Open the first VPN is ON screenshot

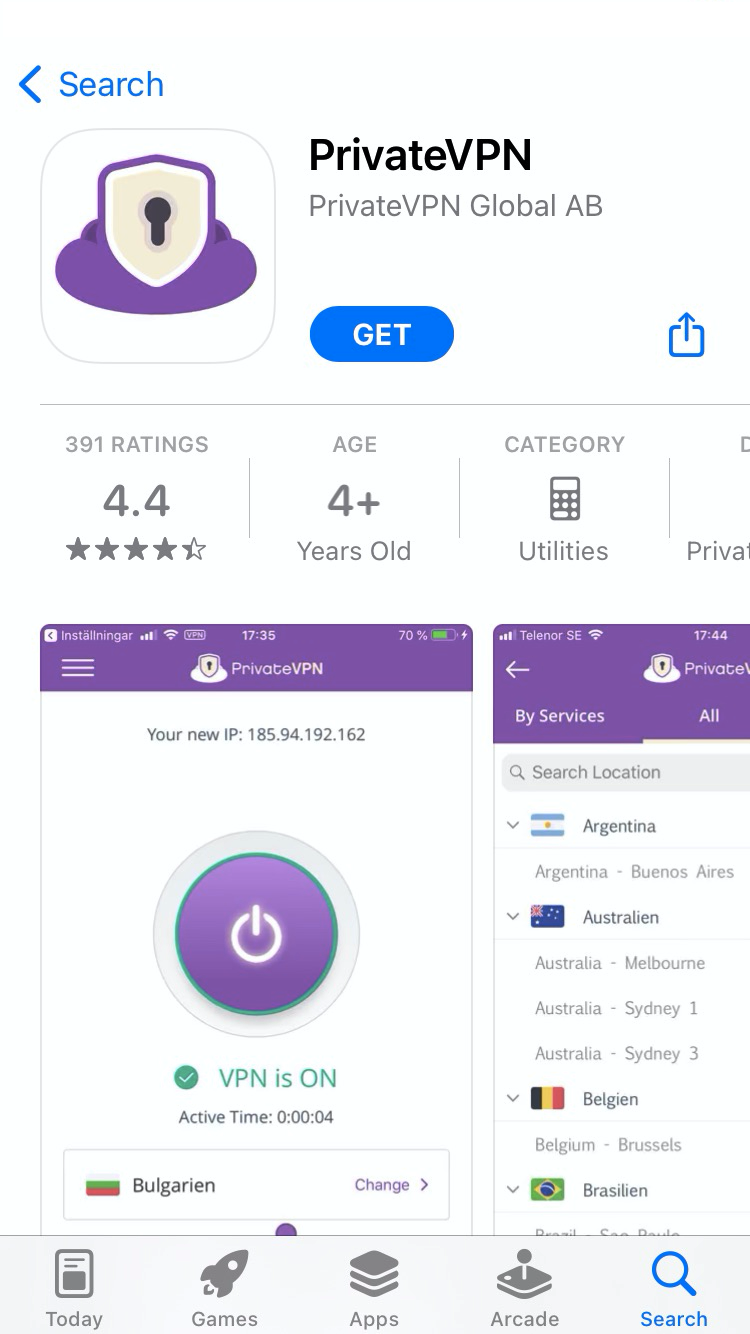click(256, 929)
